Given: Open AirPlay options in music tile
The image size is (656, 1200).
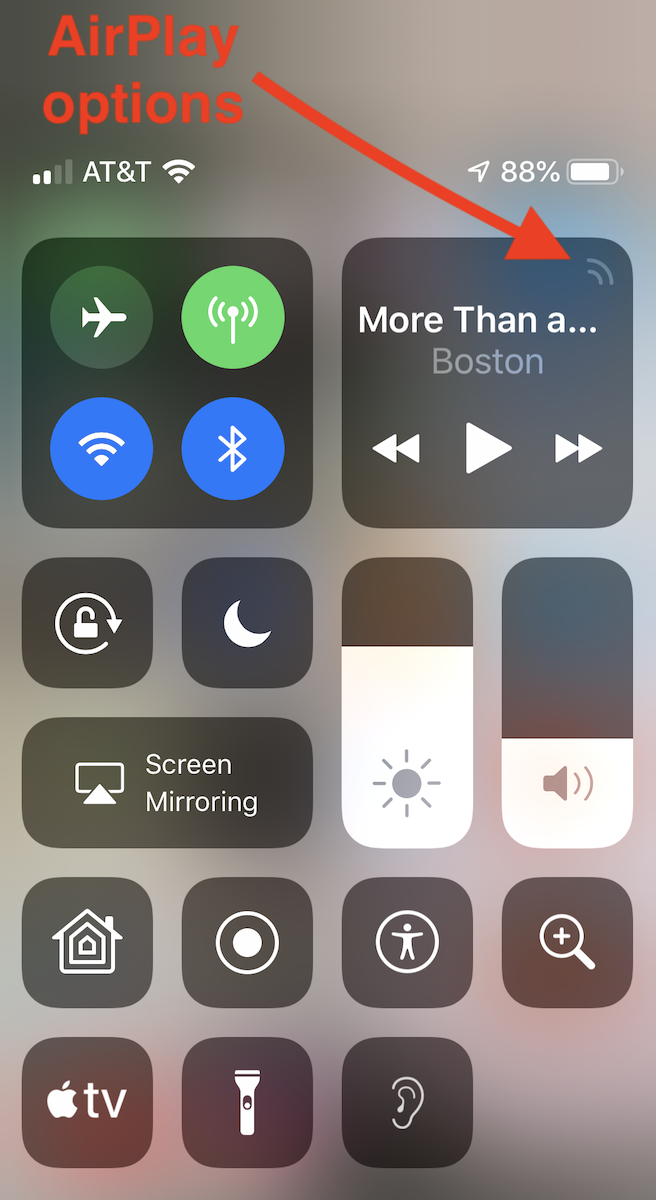Looking at the screenshot, I should [x=598, y=271].
